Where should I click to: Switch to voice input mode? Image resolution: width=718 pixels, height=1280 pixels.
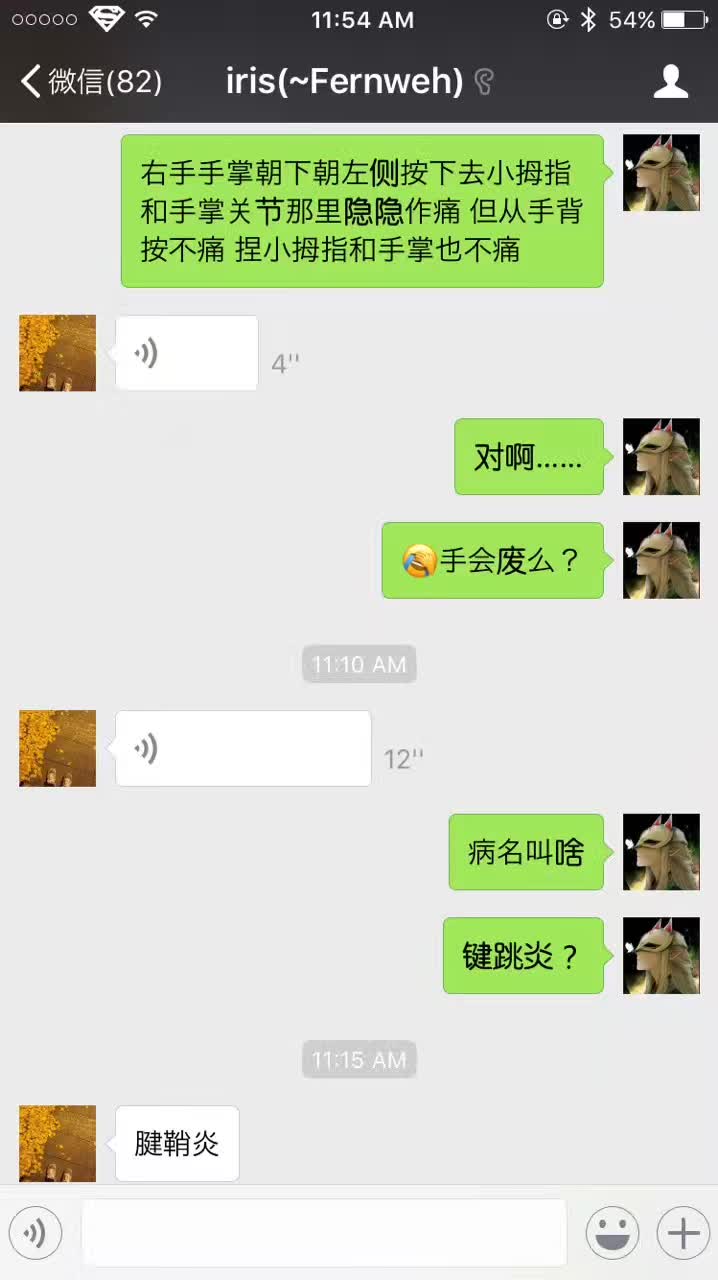[36, 1233]
